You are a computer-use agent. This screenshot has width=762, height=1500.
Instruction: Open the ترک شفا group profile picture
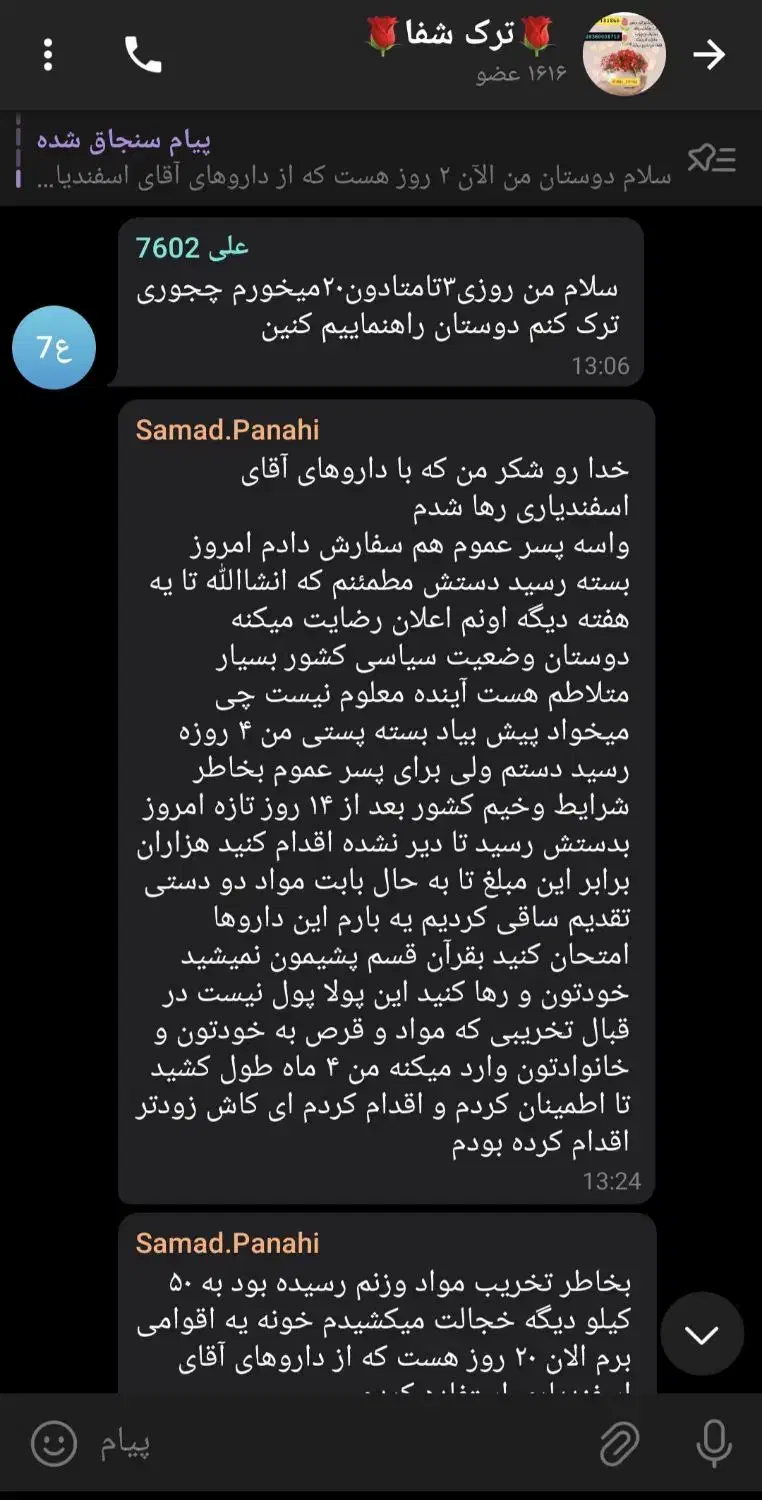pyautogui.click(x=624, y=55)
